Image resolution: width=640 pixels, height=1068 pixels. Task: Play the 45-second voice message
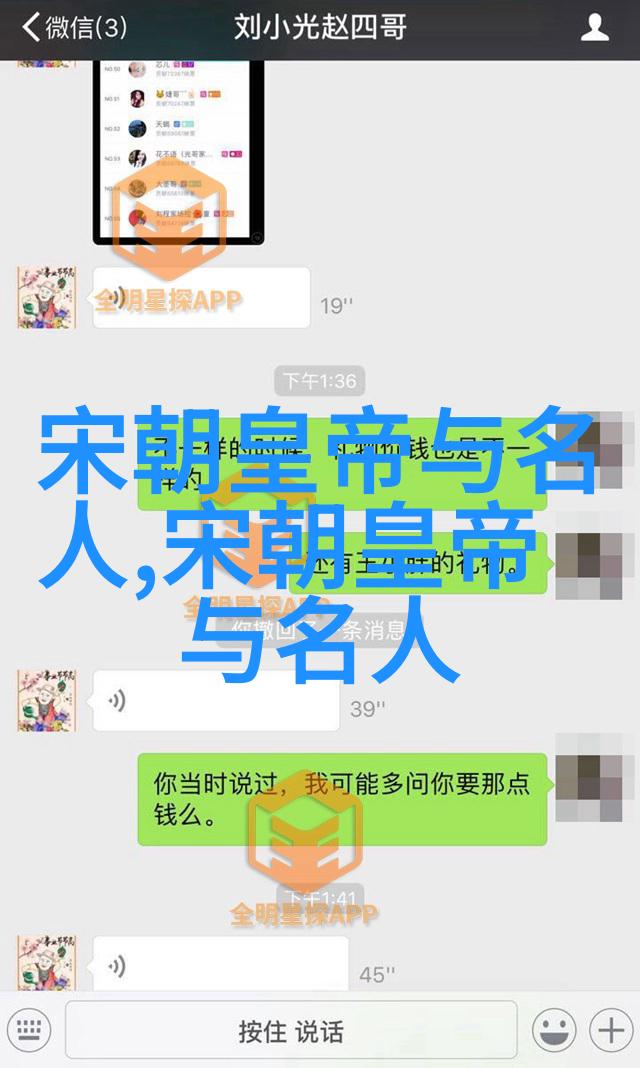tap(220, 966)
